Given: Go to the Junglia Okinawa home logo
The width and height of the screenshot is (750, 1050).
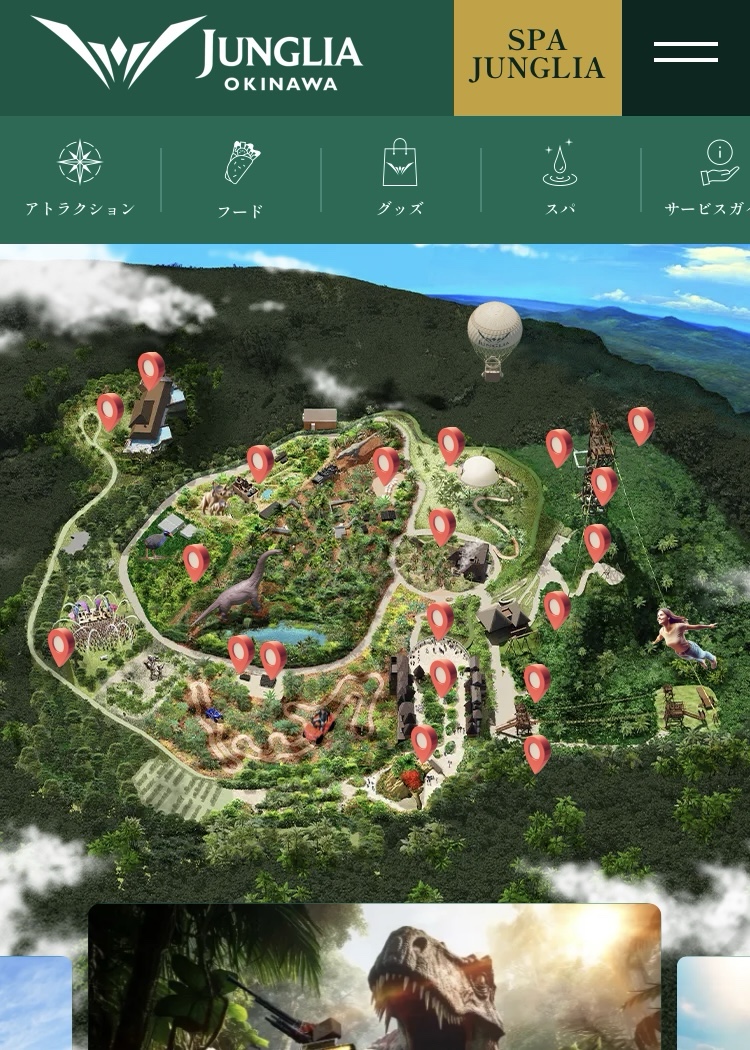Looking at the screenshot, I should pyautogui.click(x=197, y=53).
